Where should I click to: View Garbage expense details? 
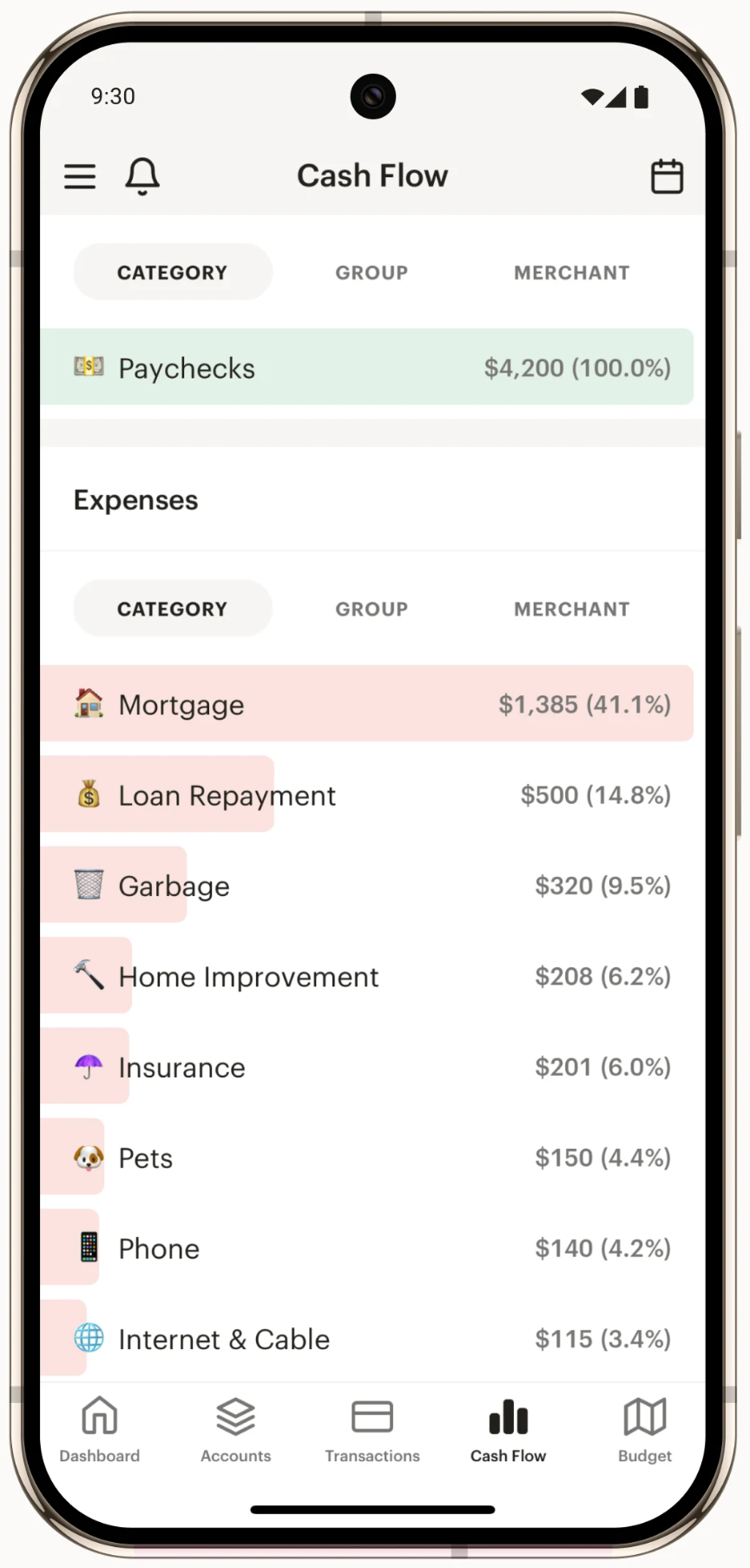(x=366, y=886)
